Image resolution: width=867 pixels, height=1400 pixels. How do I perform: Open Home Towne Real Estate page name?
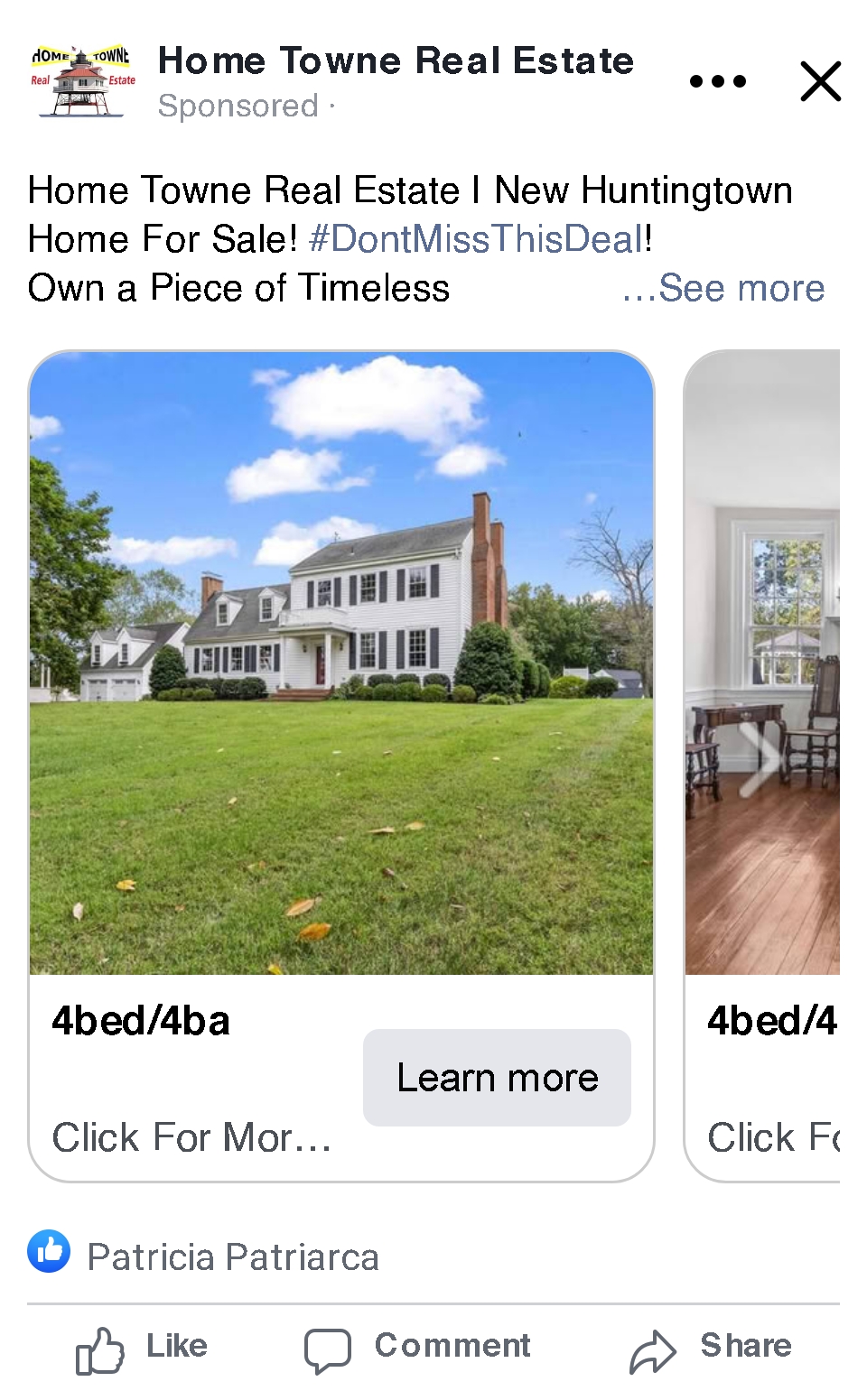pos(396,61)
